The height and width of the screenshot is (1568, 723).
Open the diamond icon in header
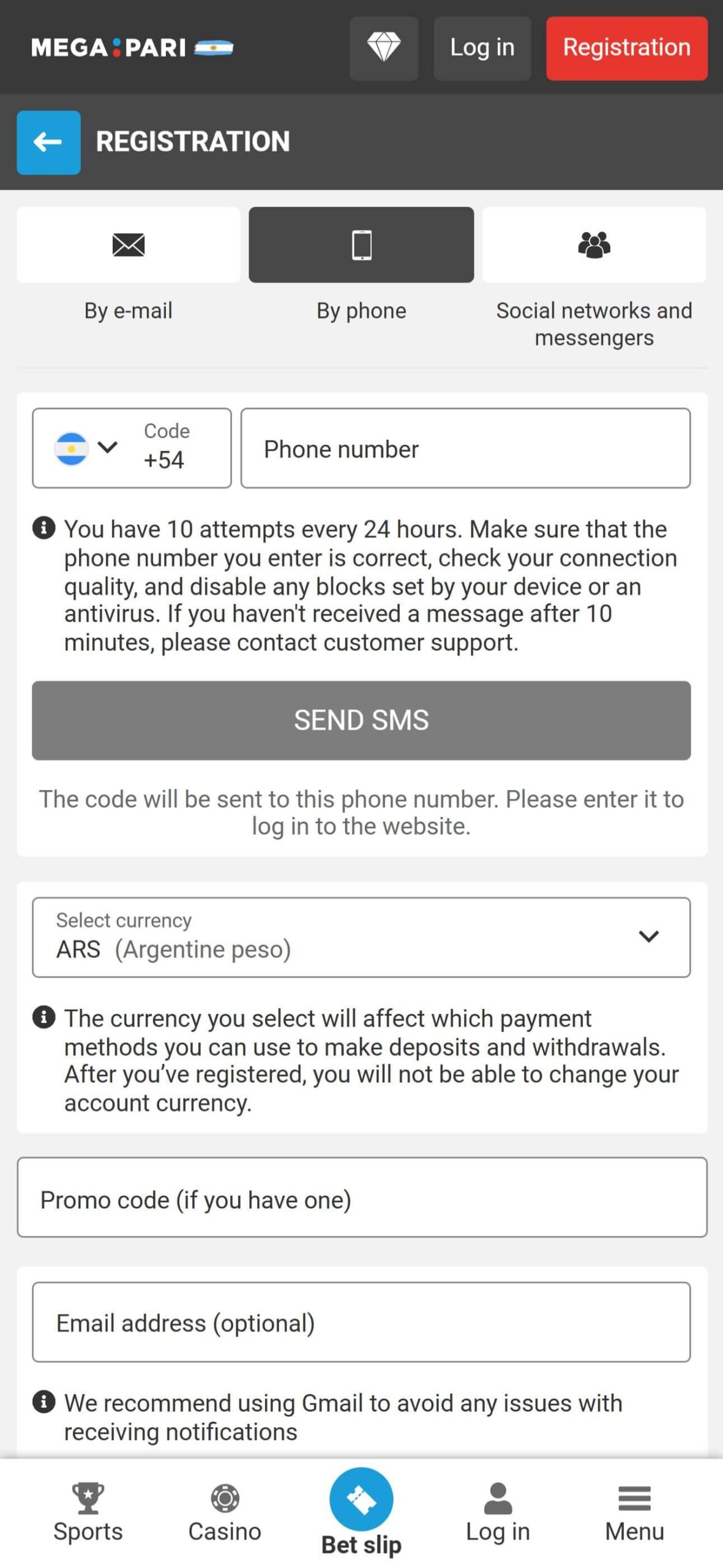[384, 48]
